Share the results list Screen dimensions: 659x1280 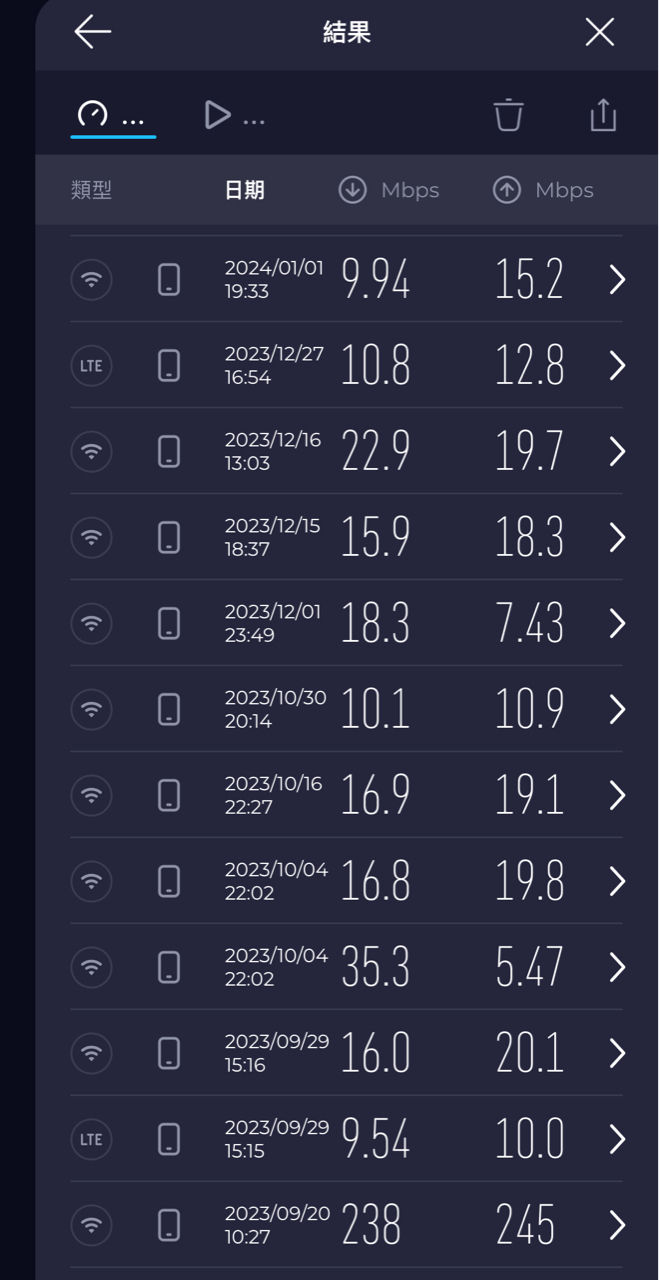tap(603, 115)
